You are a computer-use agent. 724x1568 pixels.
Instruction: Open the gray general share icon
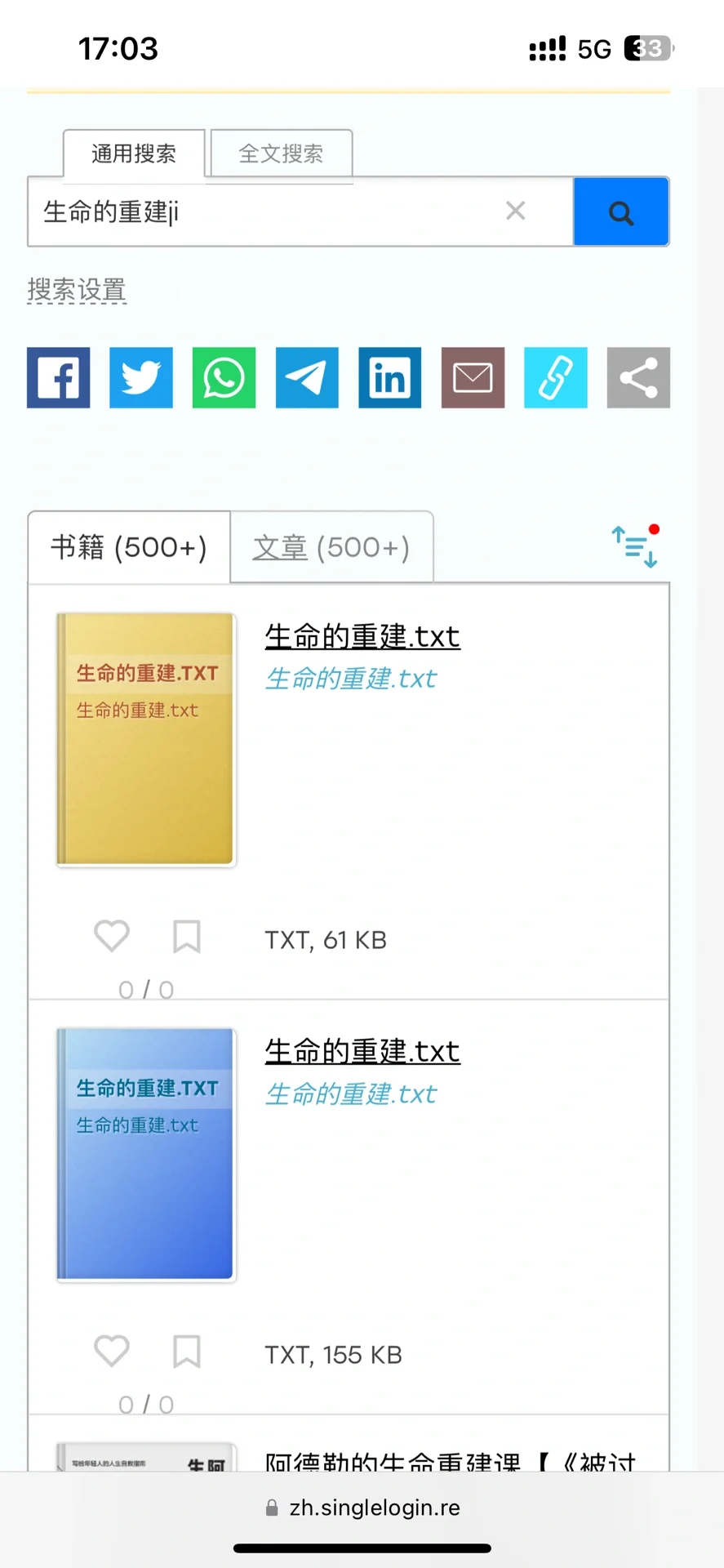coord(638,377)
